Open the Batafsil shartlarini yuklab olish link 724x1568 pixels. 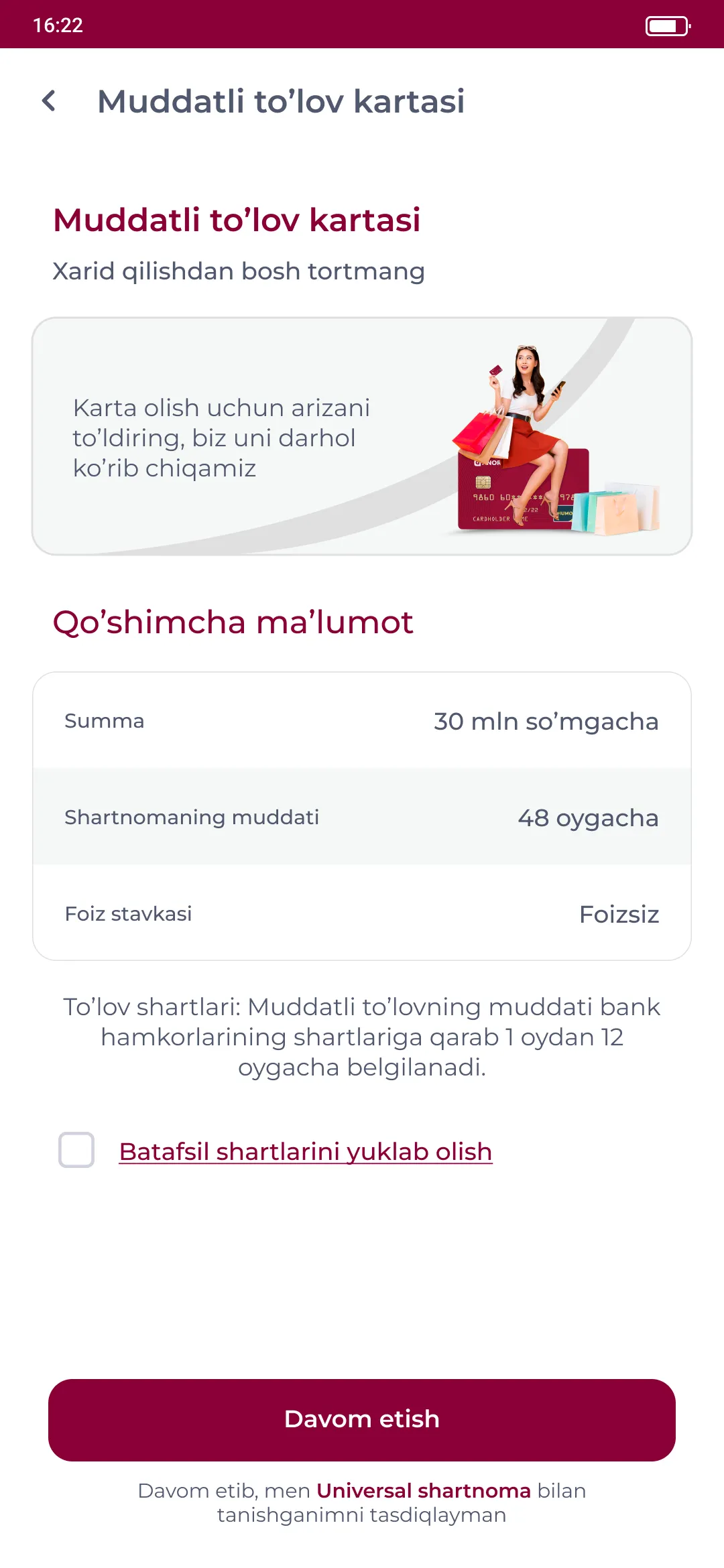(306, 1151)
